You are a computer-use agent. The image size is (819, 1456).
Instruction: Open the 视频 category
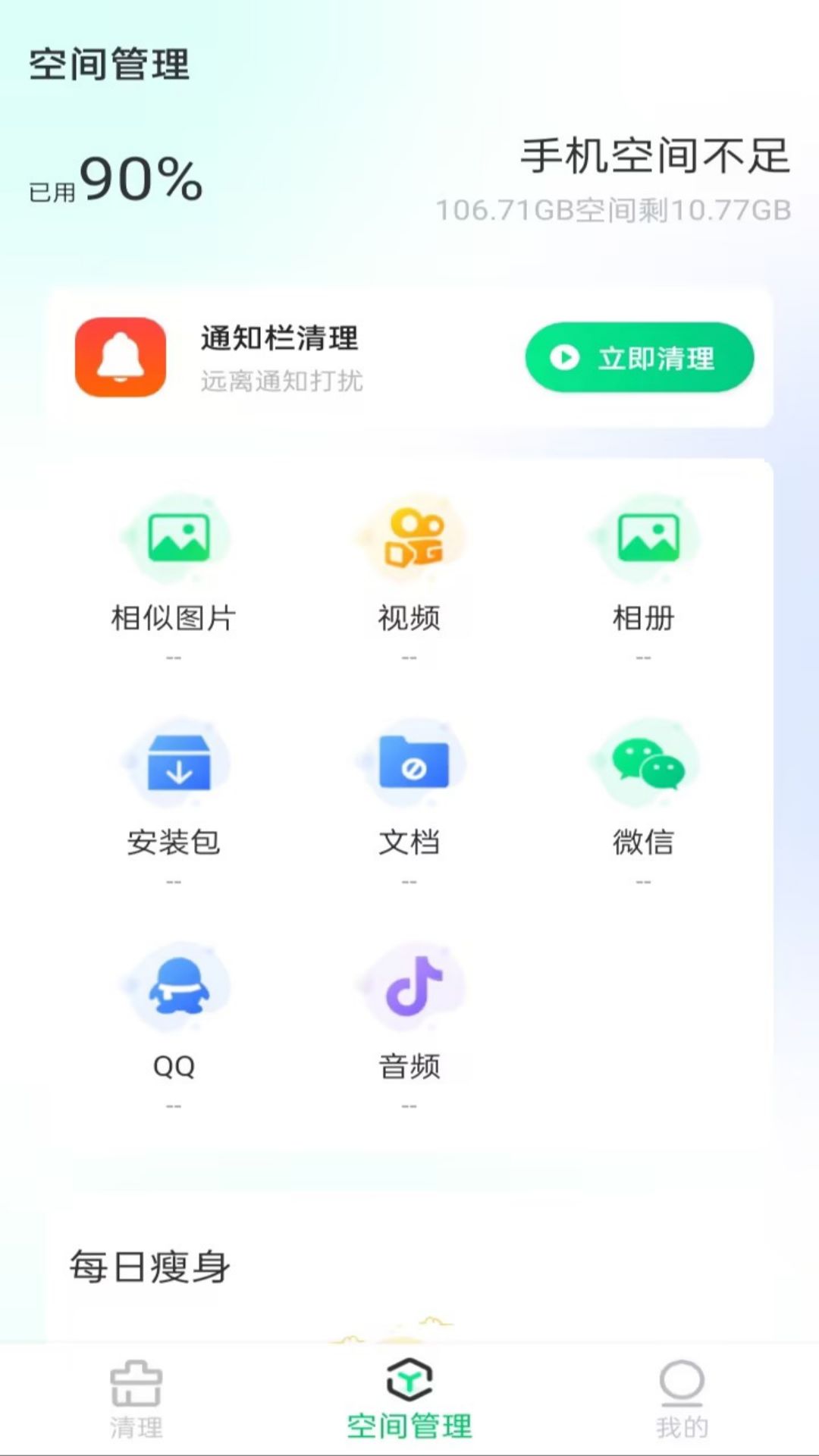(409, 569)
